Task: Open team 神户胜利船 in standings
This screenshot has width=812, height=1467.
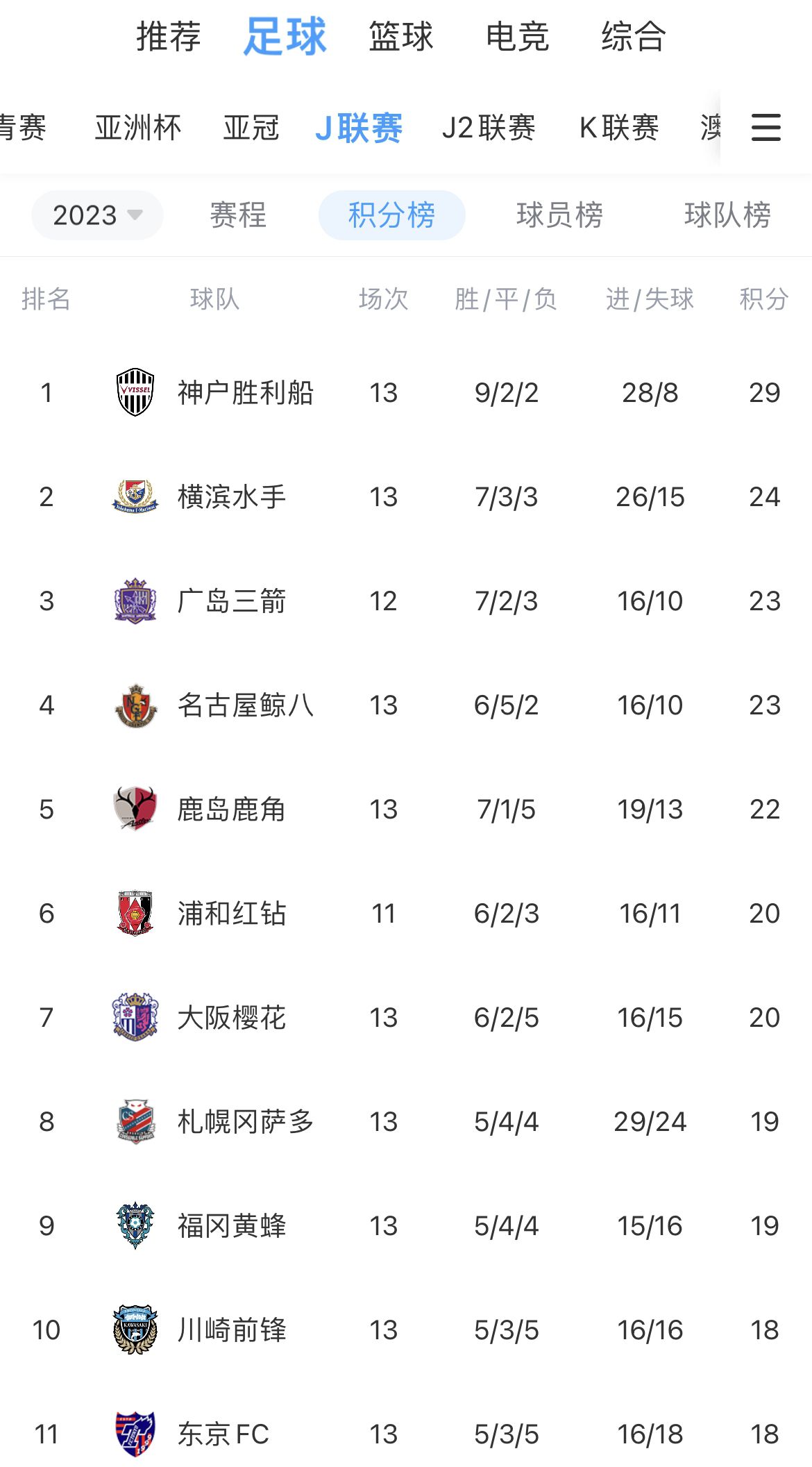Action: pos(406,393)
